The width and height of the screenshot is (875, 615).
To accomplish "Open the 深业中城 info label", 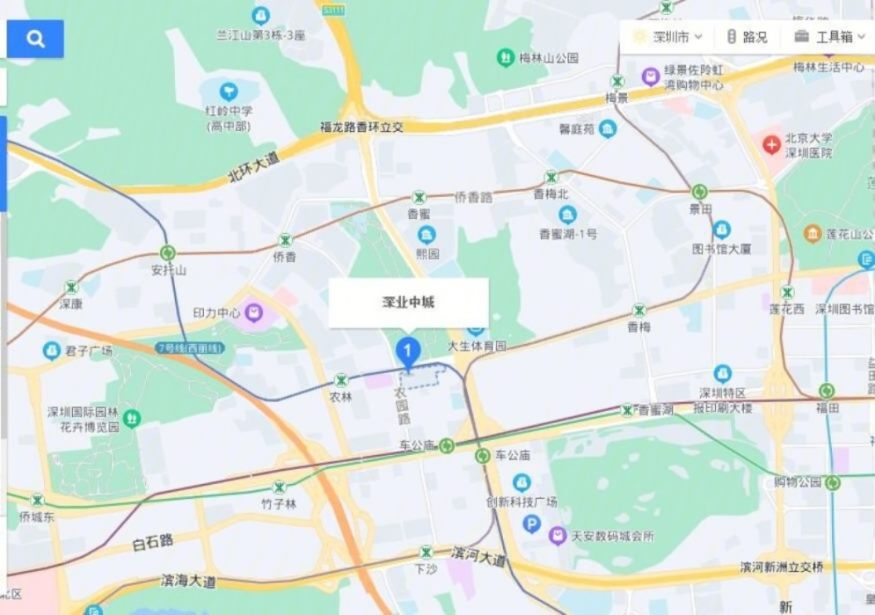I will tap(408, 302).
